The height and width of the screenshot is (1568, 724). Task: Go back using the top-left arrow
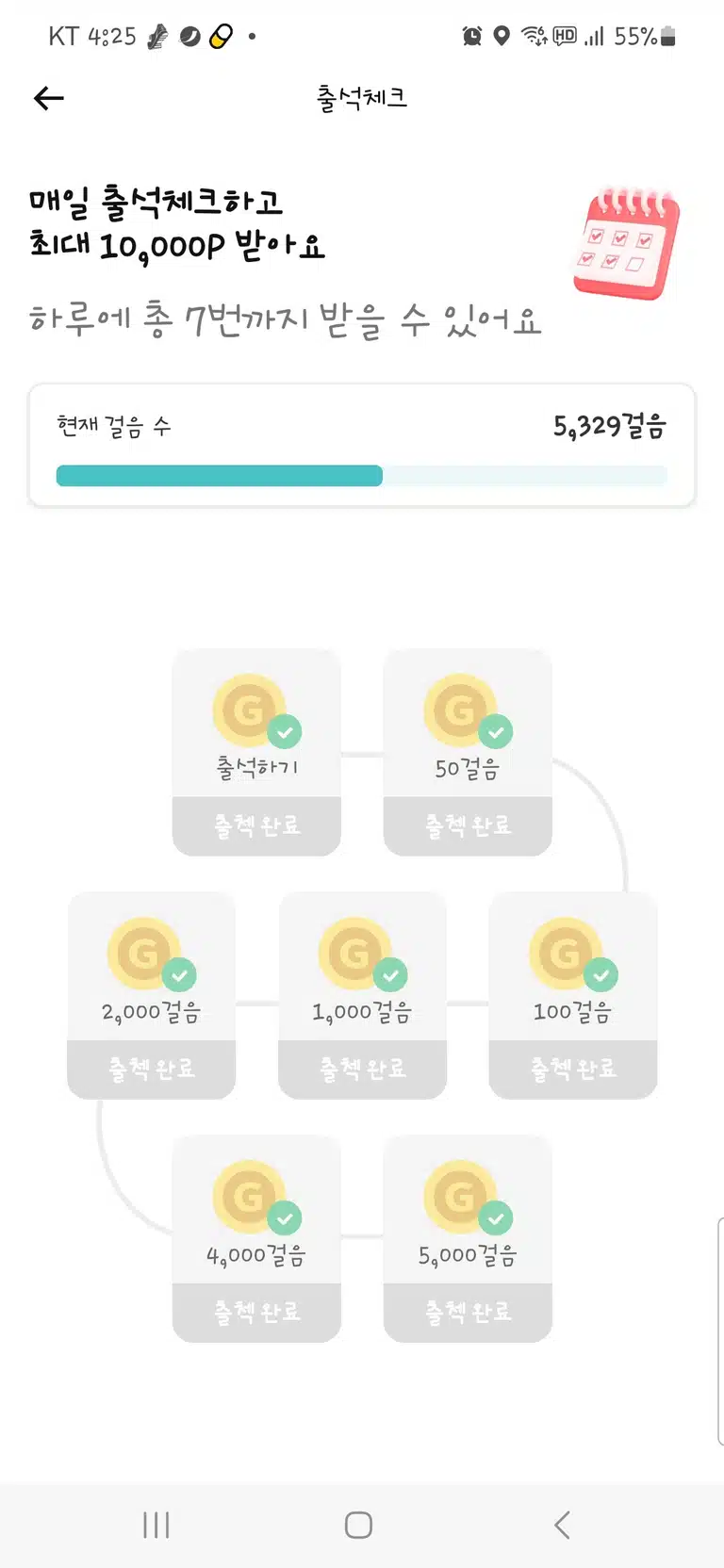49,98
